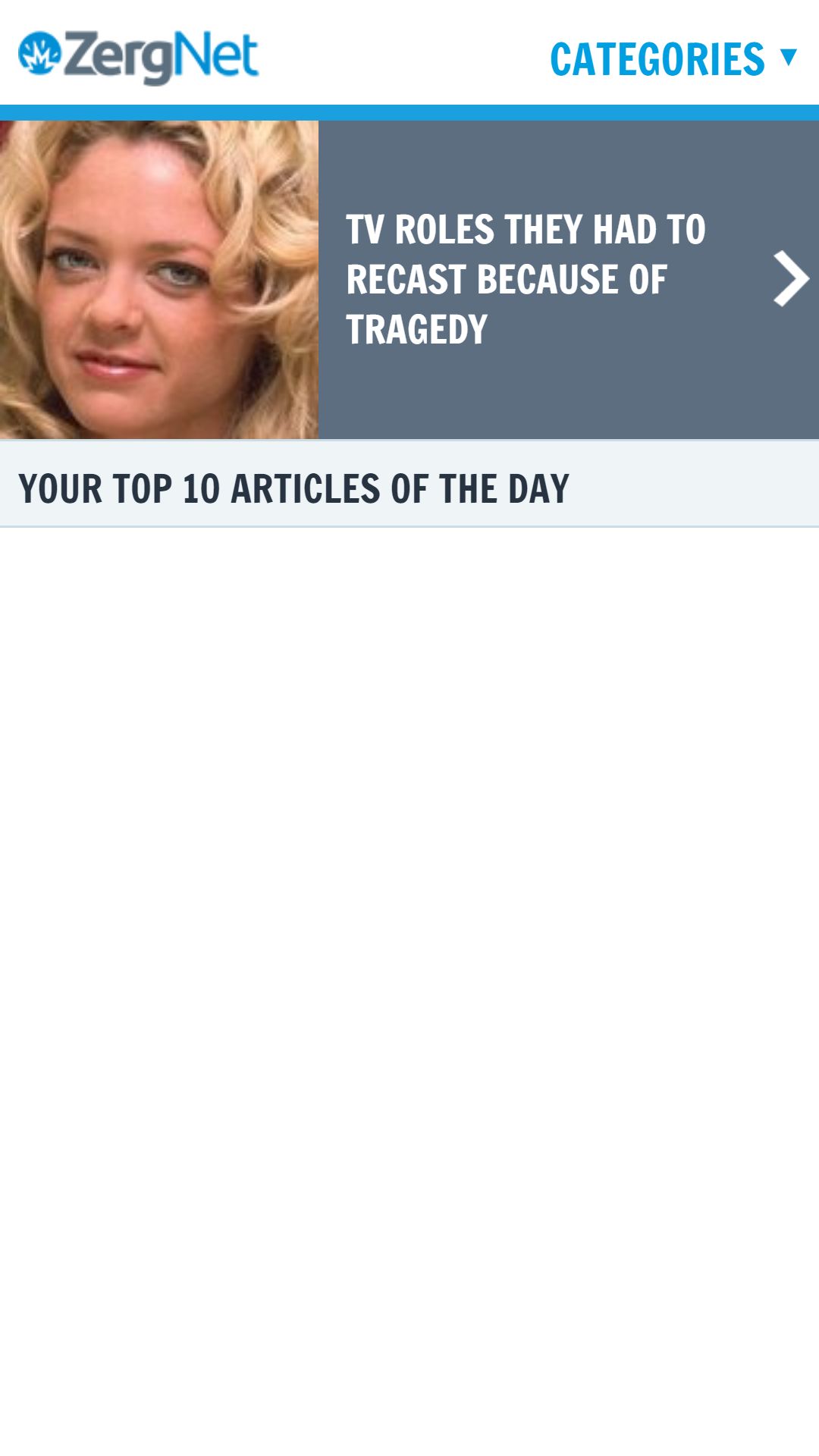
Task: Open the TV roles recast article
Action: click(526, 279)
